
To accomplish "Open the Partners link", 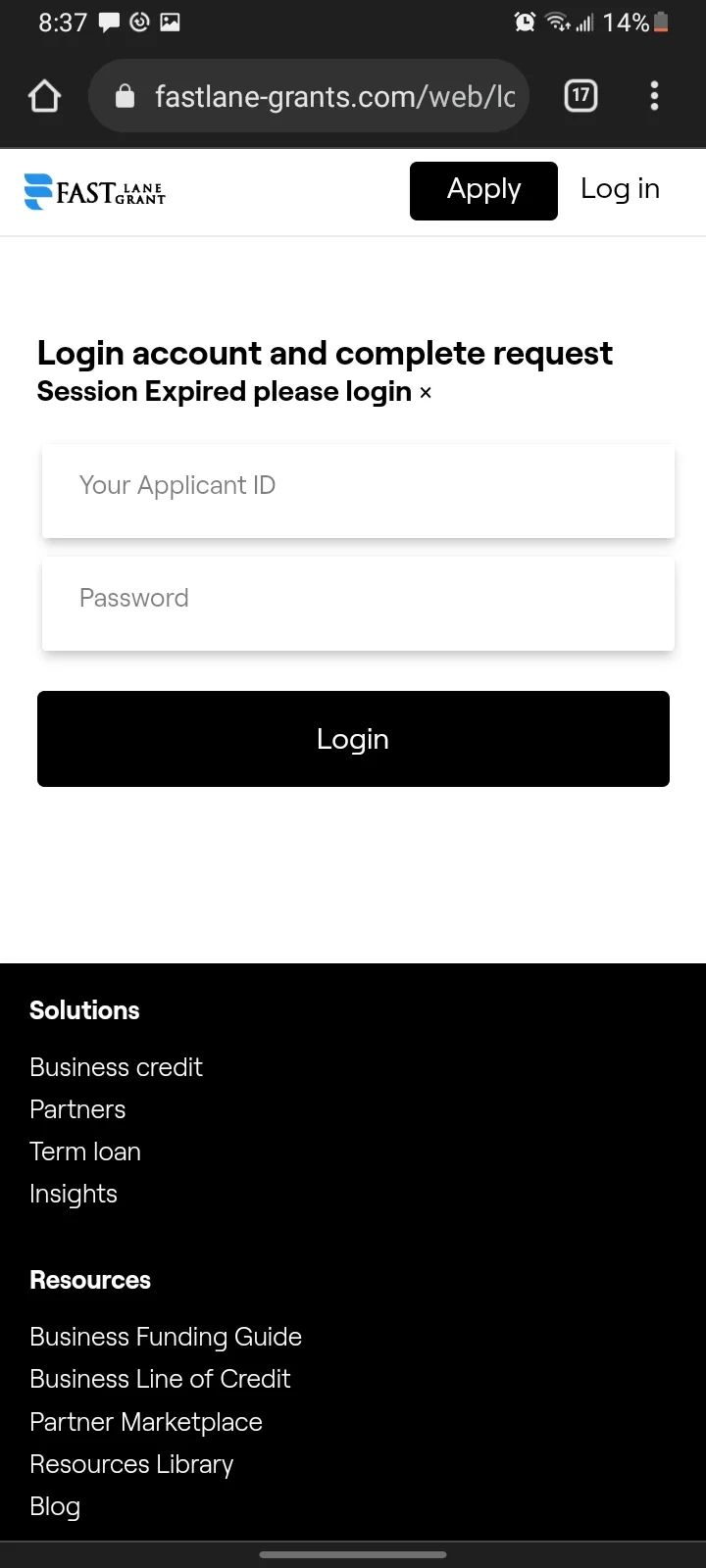I will [x=77, y=1109].
